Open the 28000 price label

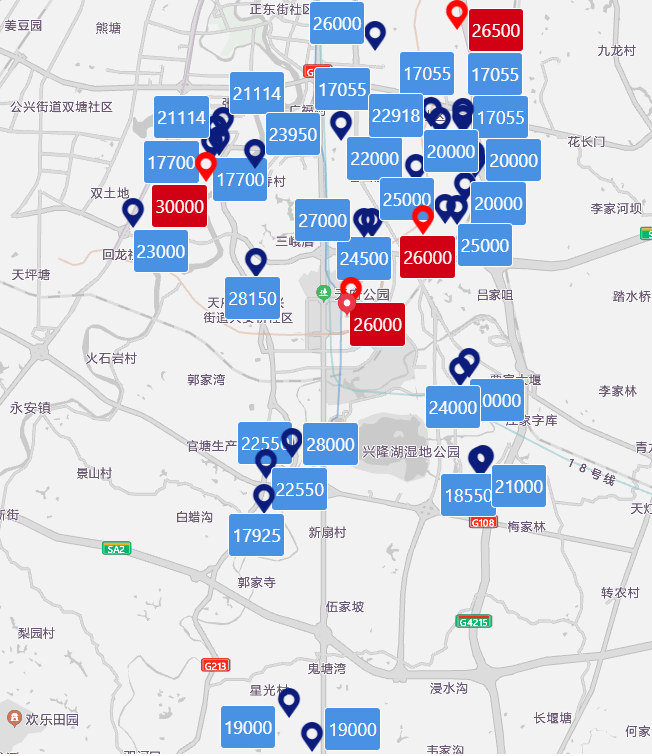(330, 444)
